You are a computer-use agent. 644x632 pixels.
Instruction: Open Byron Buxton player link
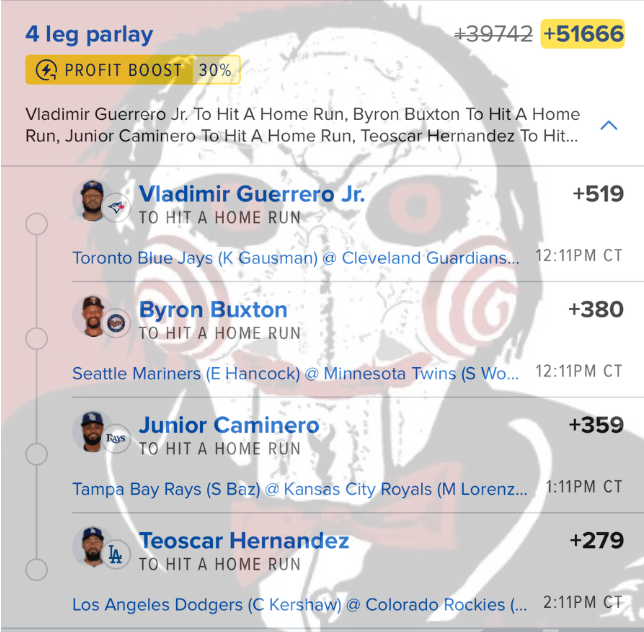(213, 310)
